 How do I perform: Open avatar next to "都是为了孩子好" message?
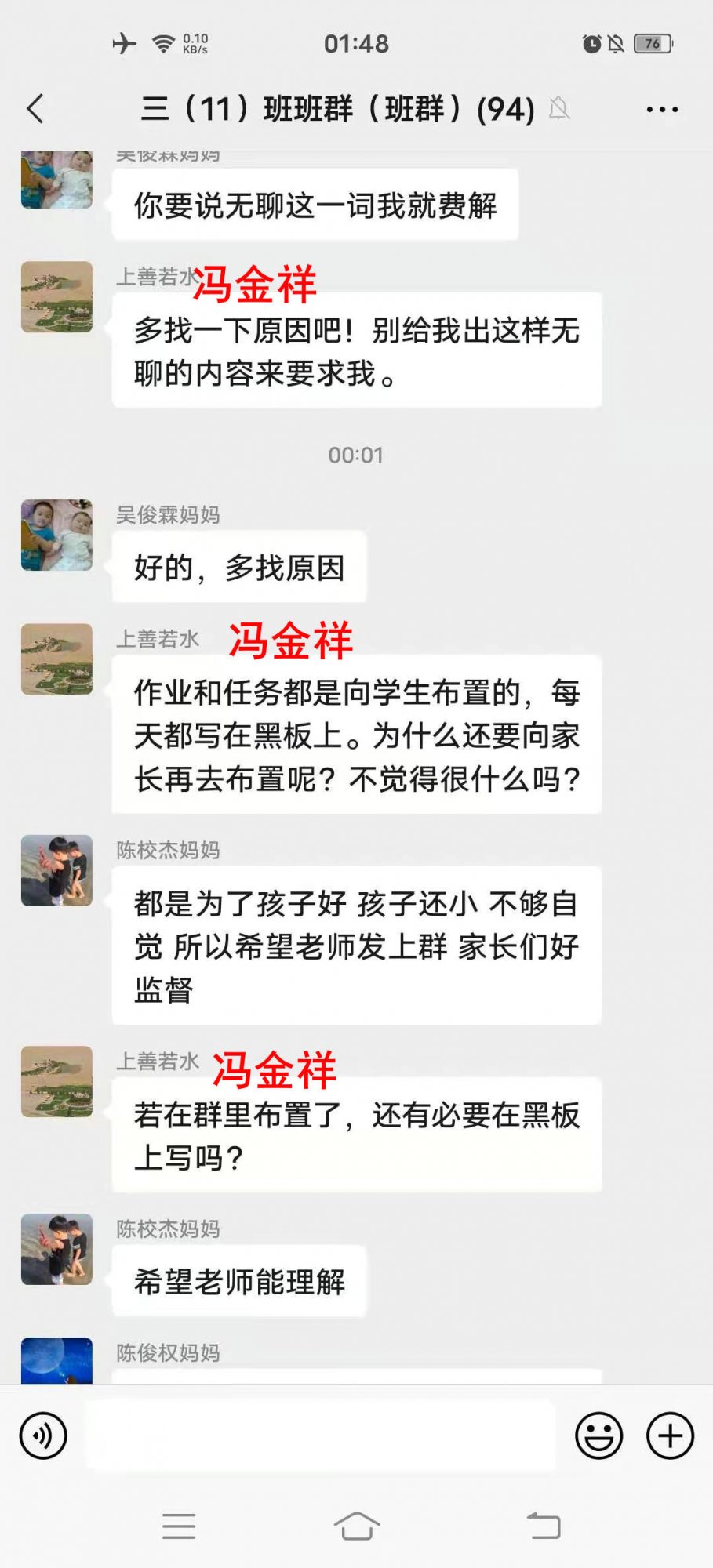56,870
